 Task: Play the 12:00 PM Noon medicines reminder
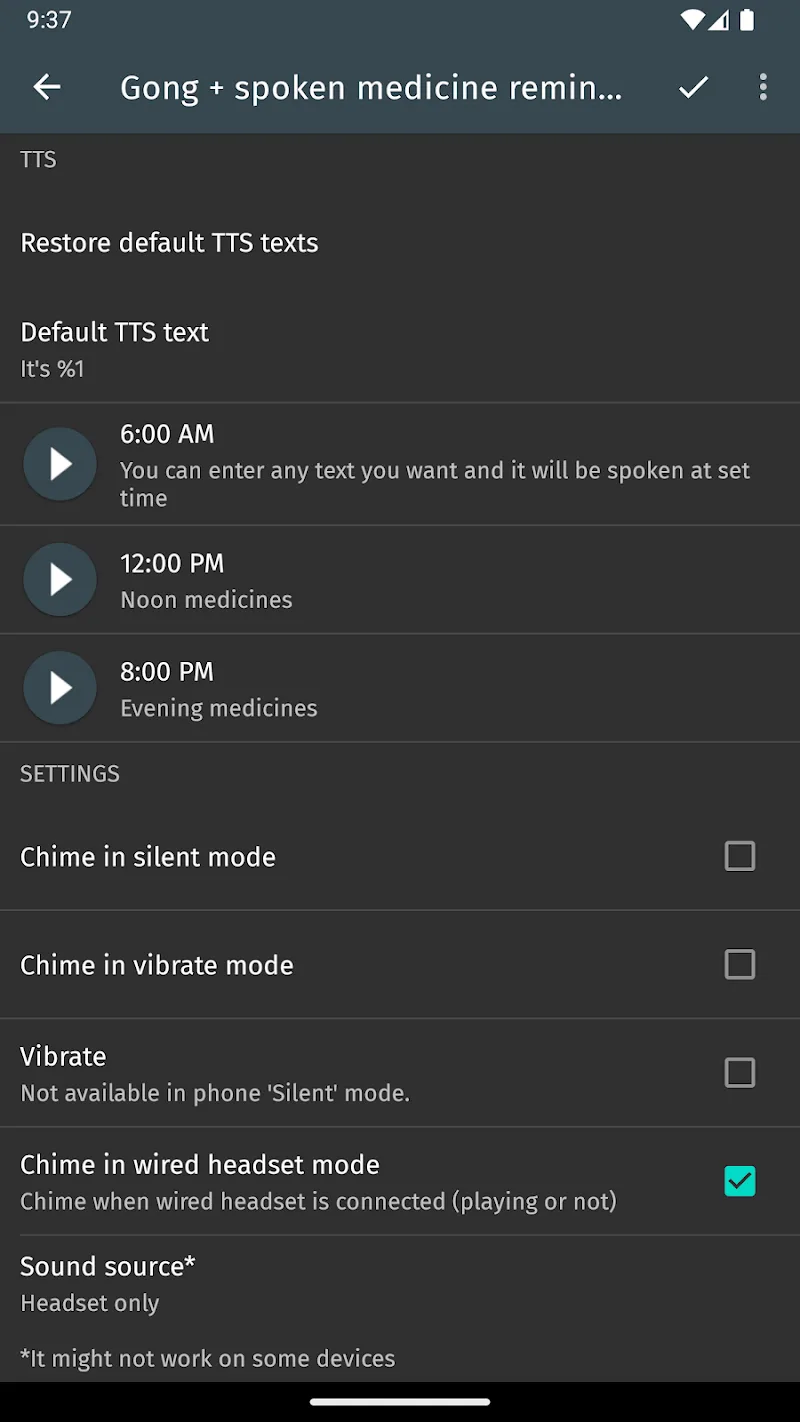click(x=59, y=579)
